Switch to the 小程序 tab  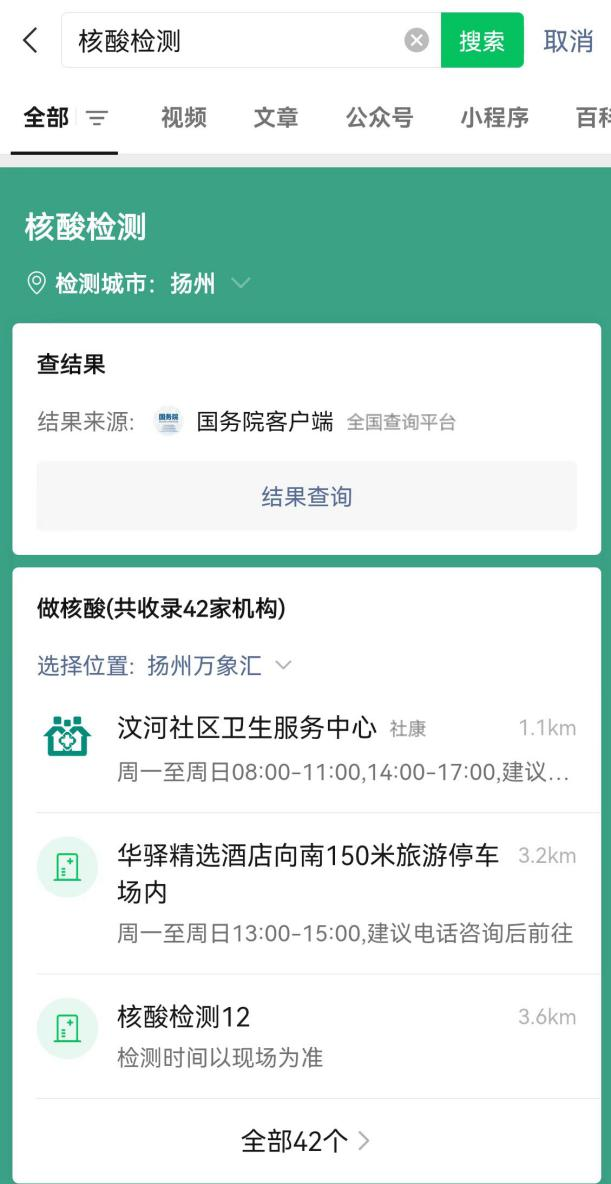(494, 118)
